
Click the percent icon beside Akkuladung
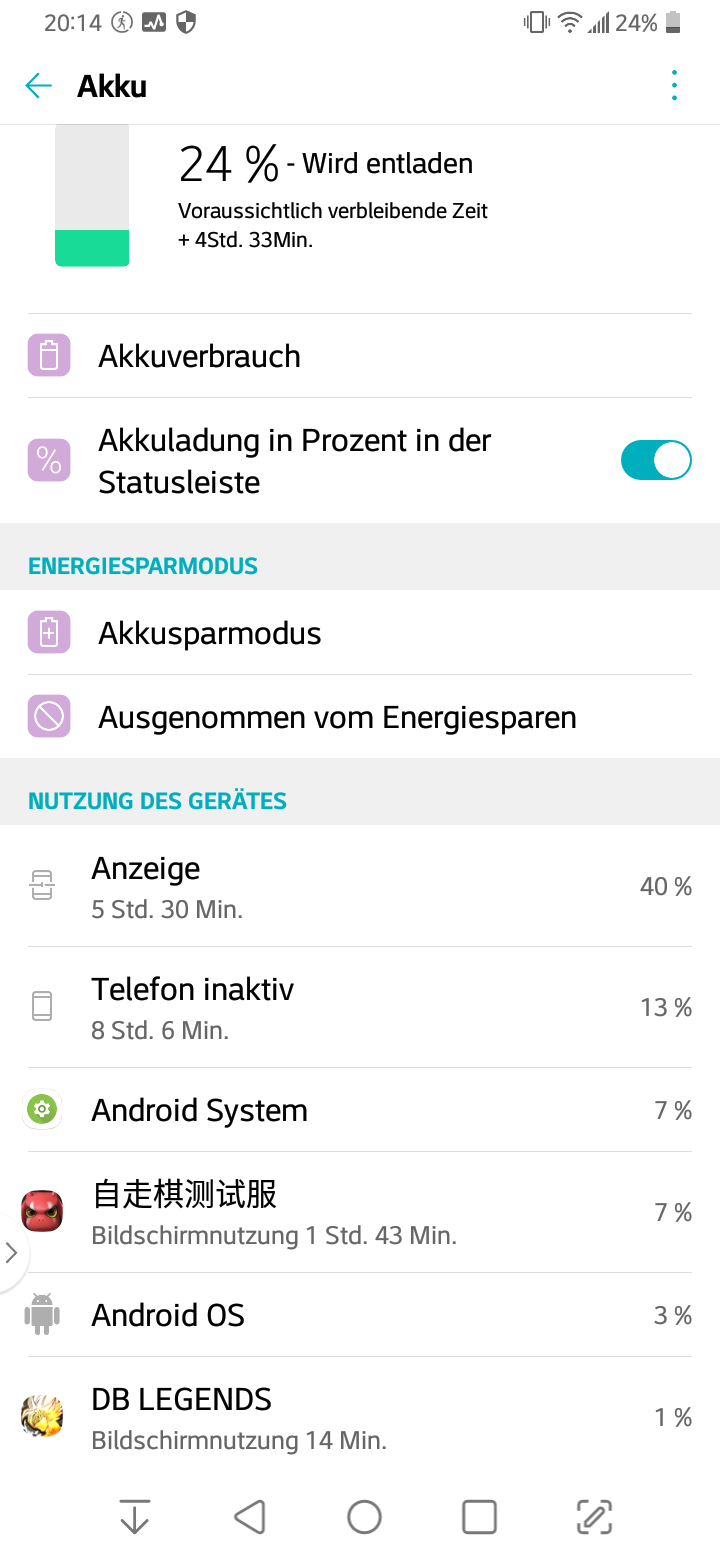48,460
